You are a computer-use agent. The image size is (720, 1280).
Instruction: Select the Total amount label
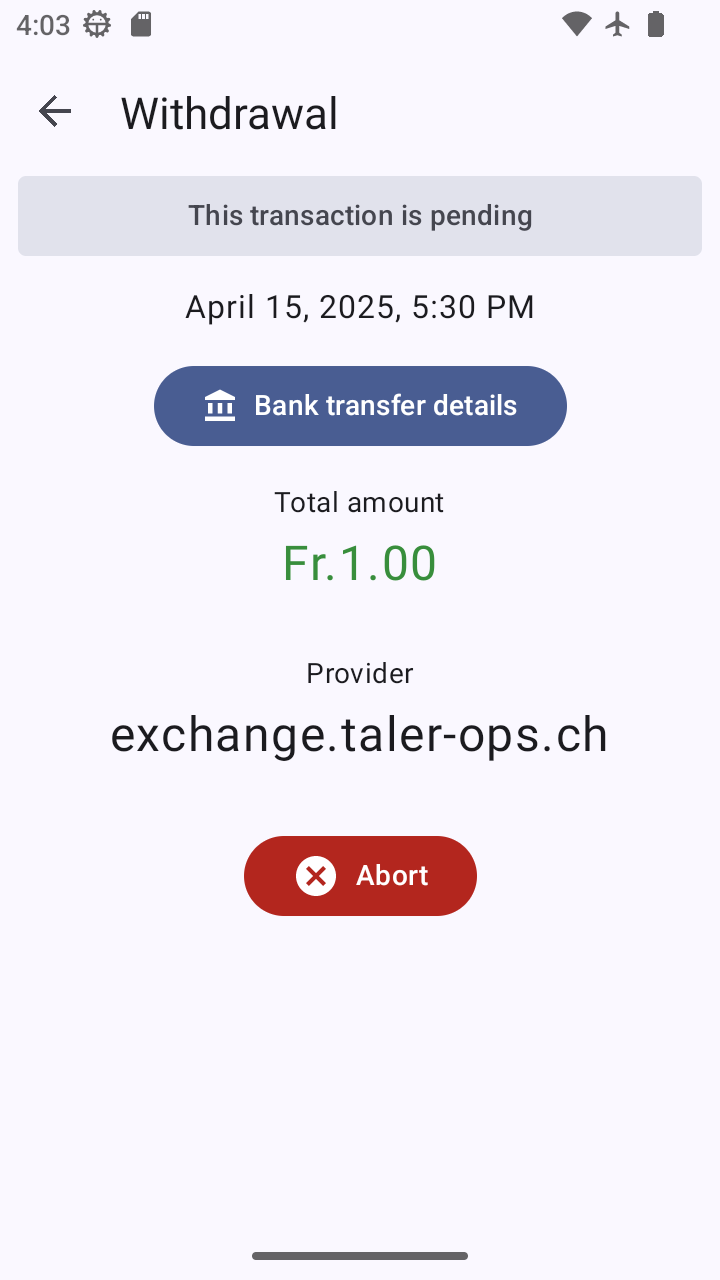click(359, 501)
